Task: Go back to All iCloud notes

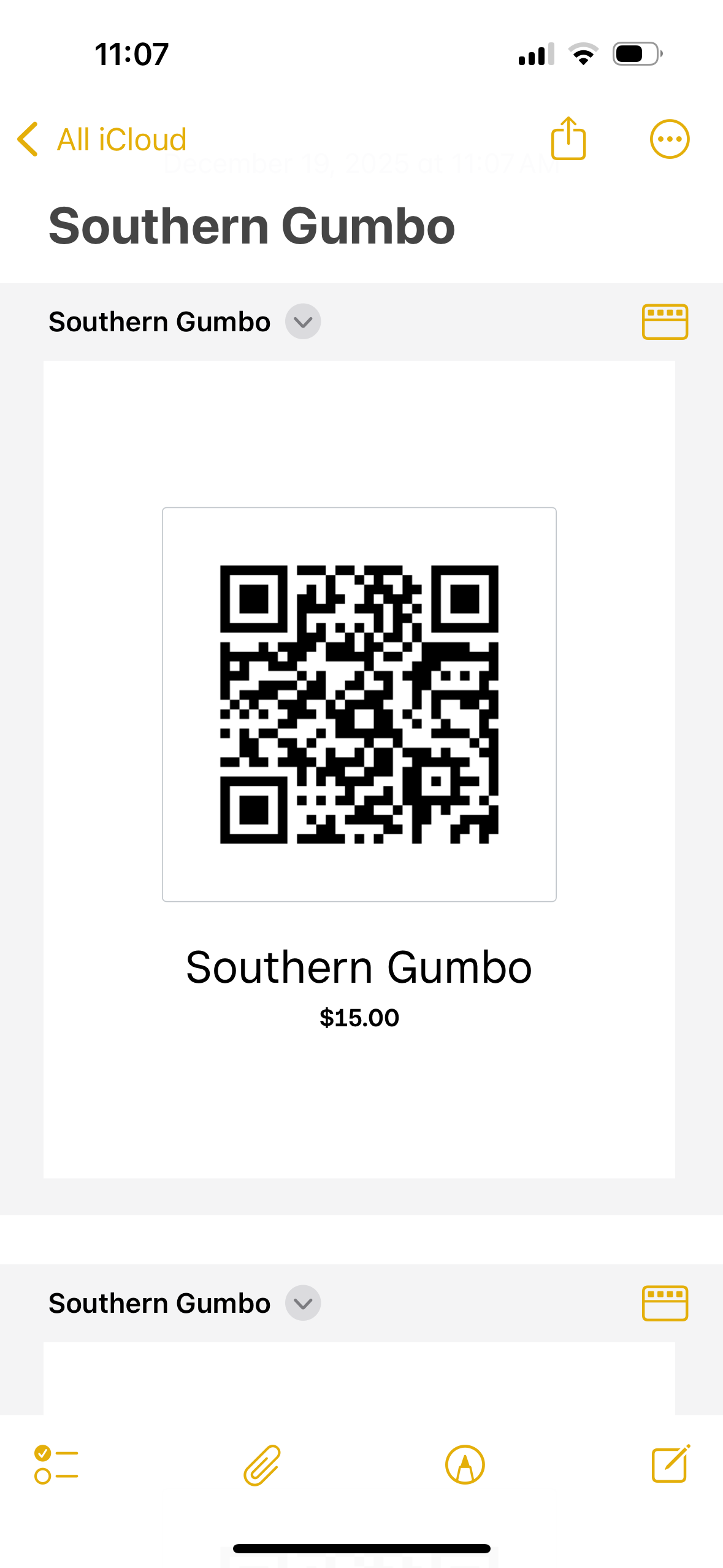Action: [x=101, y=139]
